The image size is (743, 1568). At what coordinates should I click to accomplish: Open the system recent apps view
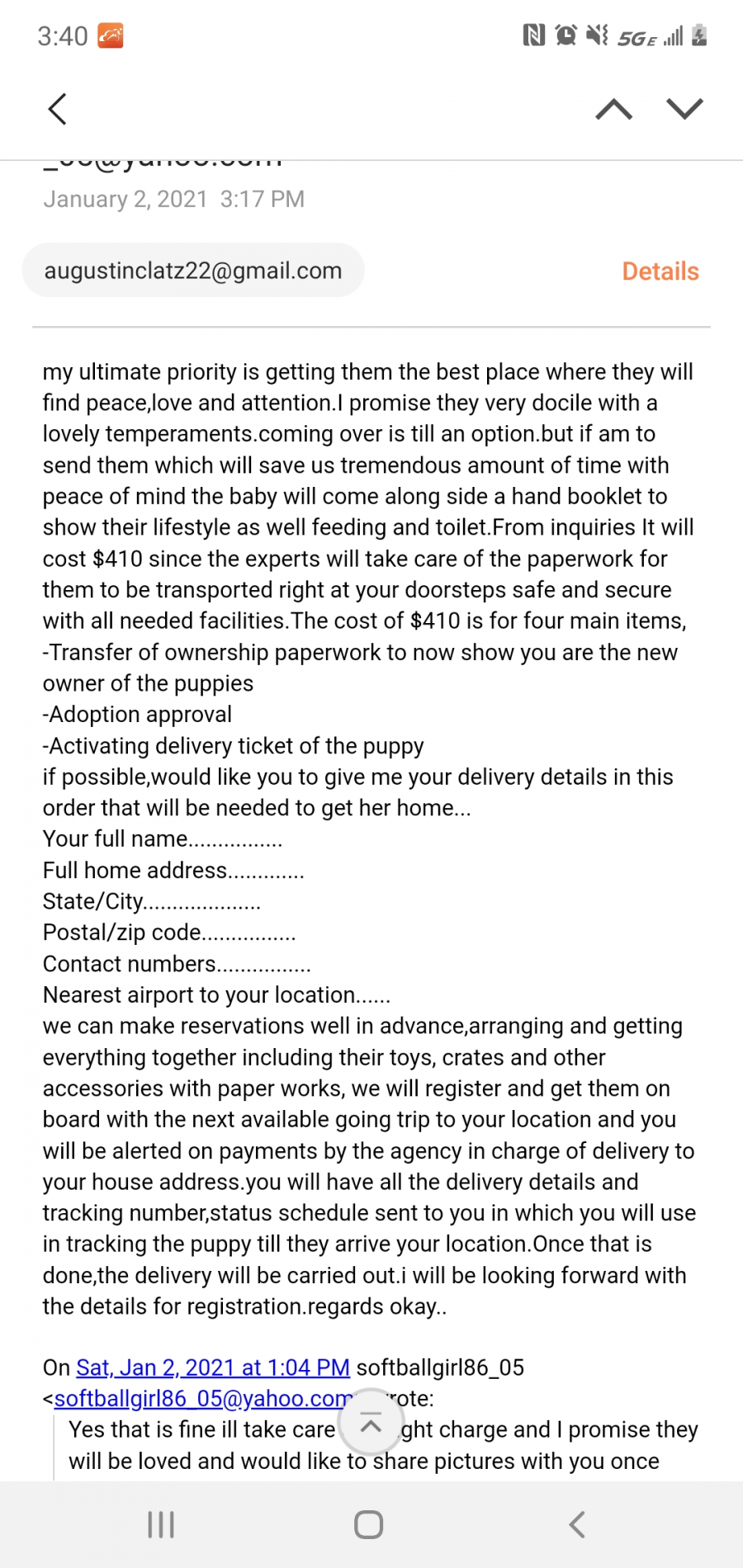coord(161,1524)
